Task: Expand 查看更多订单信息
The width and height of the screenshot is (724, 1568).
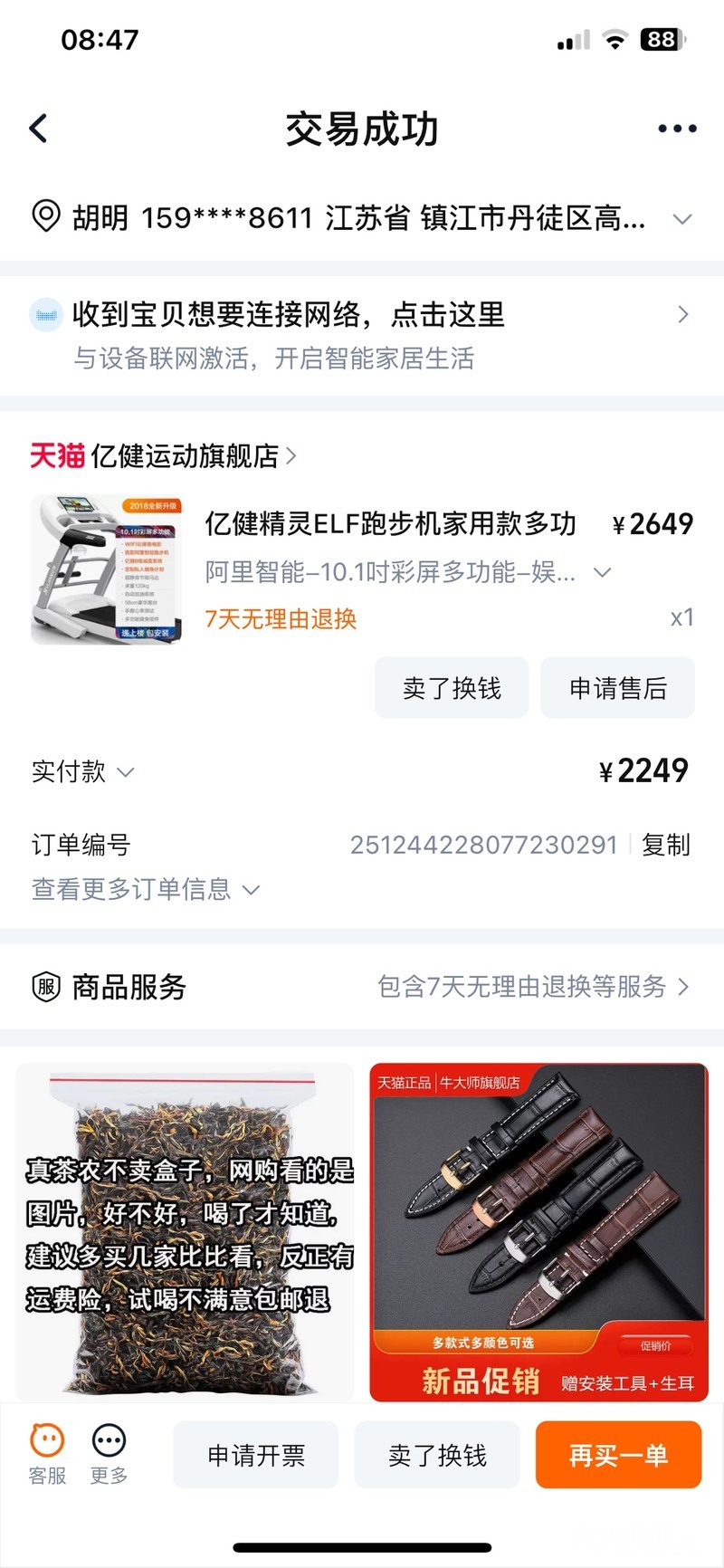Action: click(145, 889)
